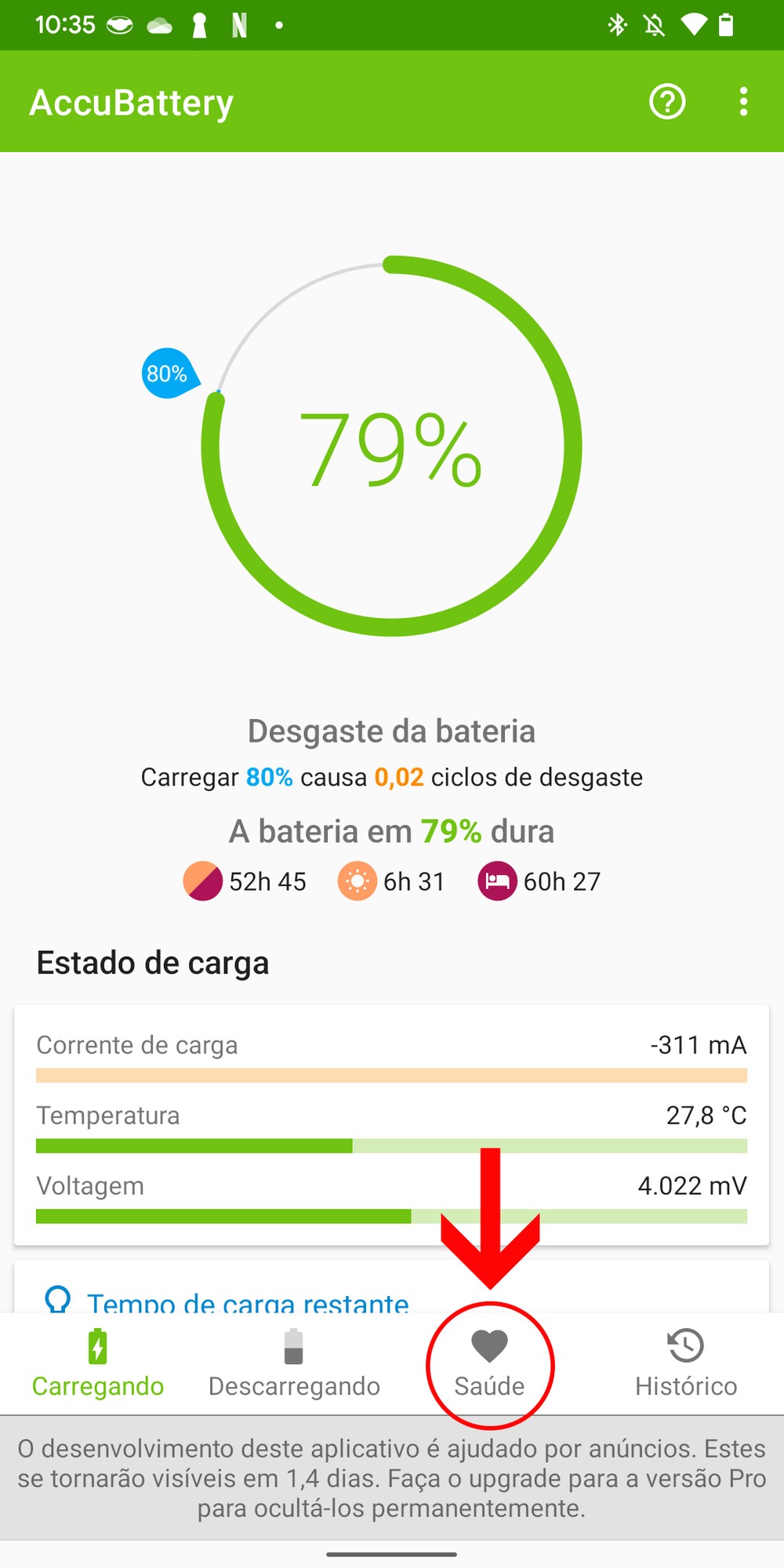Viewport: 784px width, 1568px height.
Task: Open the Saúde tab
Action: coord(490,1363)
